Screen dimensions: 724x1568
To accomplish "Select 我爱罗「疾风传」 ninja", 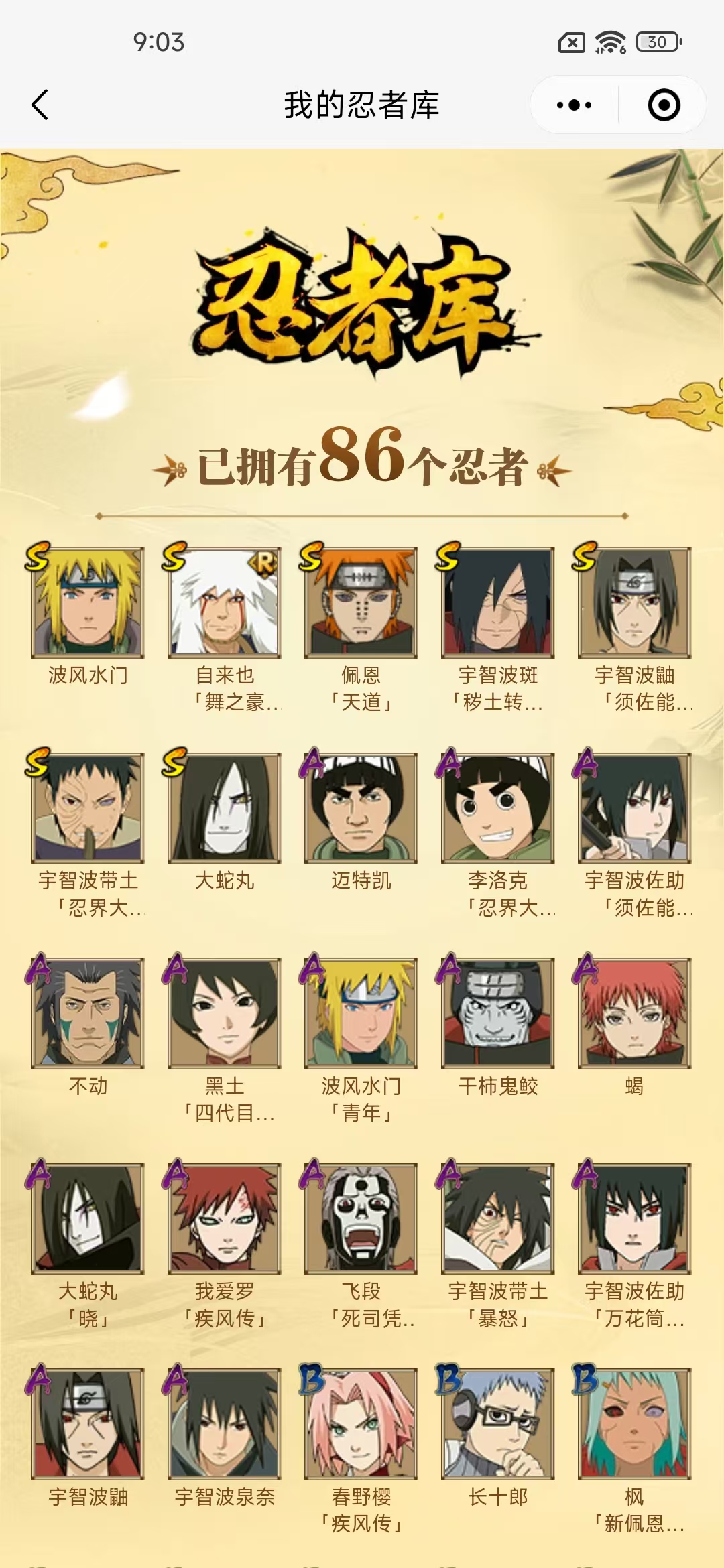I will pyautogui.click(x=225, y=1219).
